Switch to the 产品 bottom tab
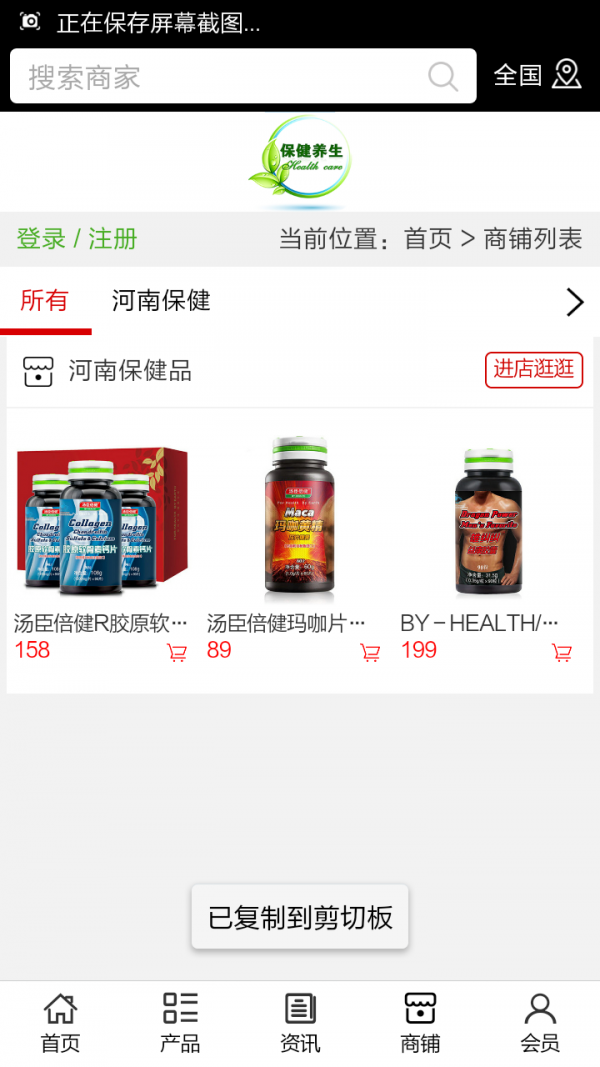Image resolution: width=600 pixels, height=1067 pixels. coord(180,1022)
